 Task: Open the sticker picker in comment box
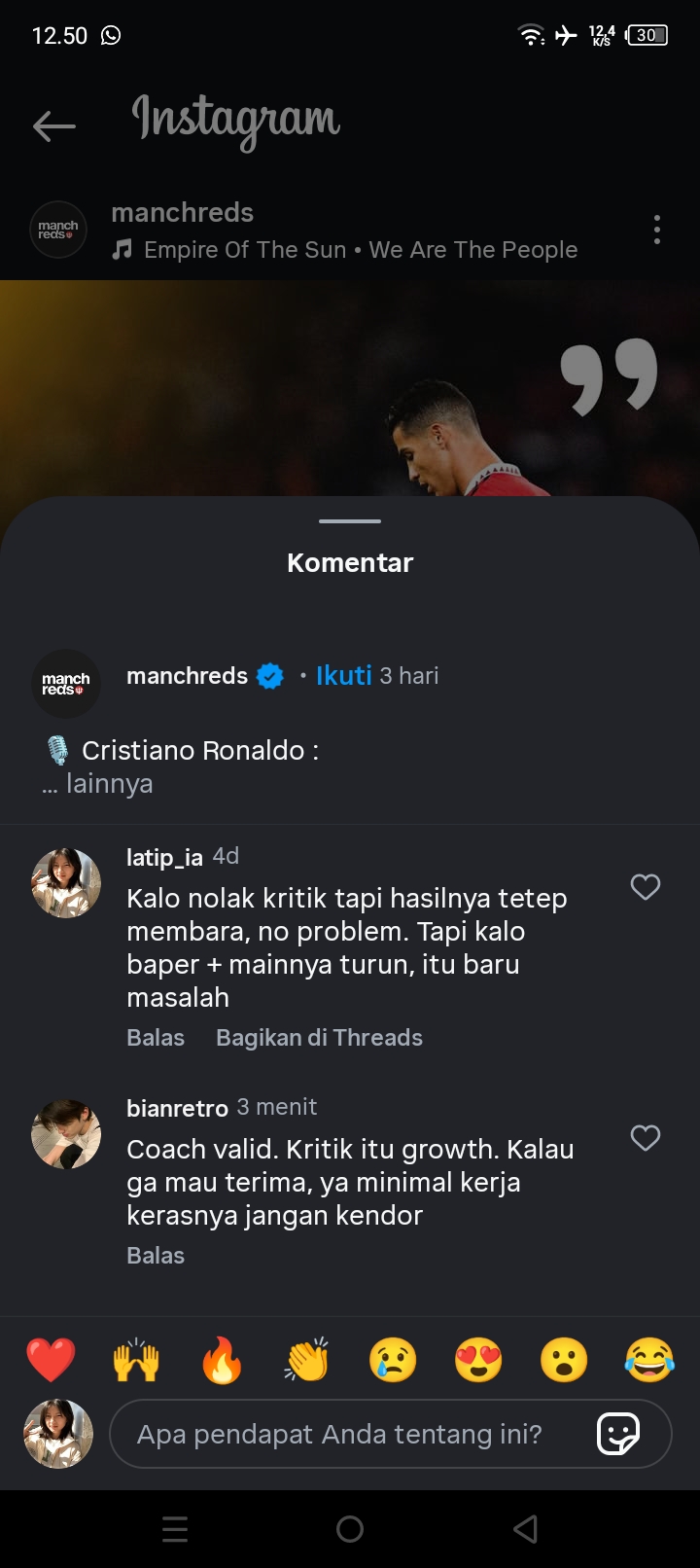pyautogui.click(x=618, y=1434)
